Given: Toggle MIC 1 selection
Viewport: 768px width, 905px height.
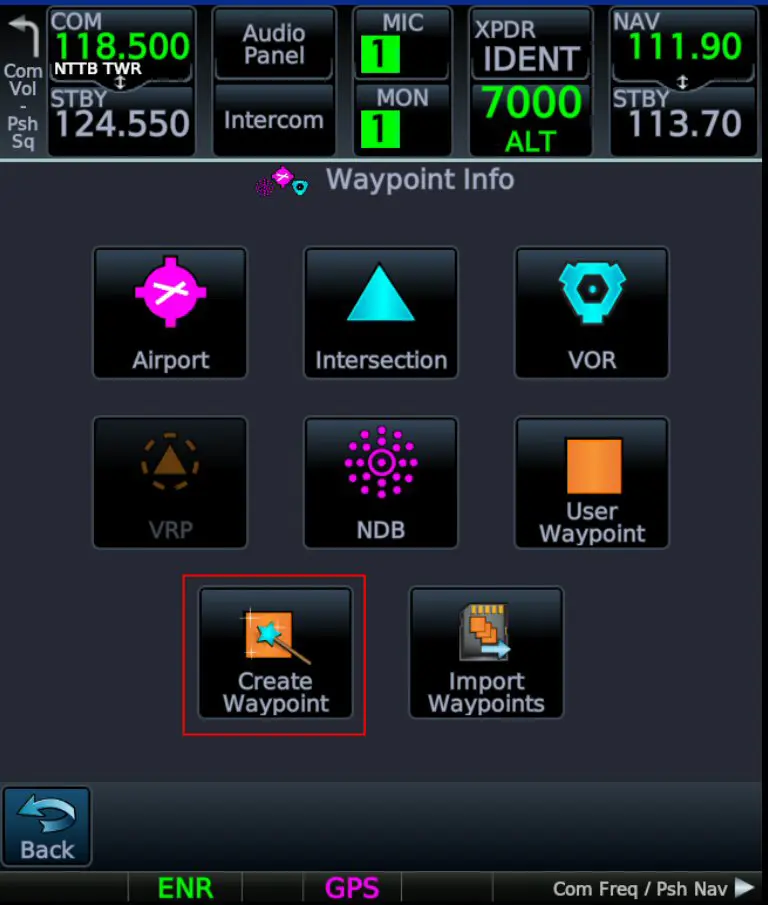Looking at the screenshot, I should 403,43.
